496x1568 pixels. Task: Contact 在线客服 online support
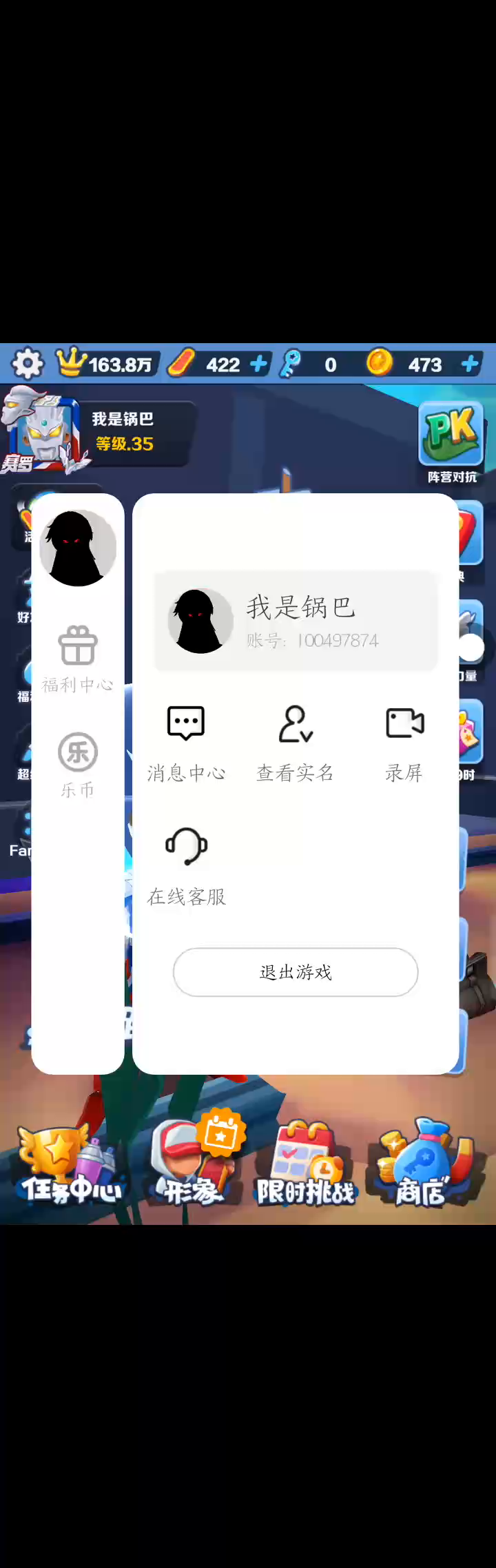(186, 865)
